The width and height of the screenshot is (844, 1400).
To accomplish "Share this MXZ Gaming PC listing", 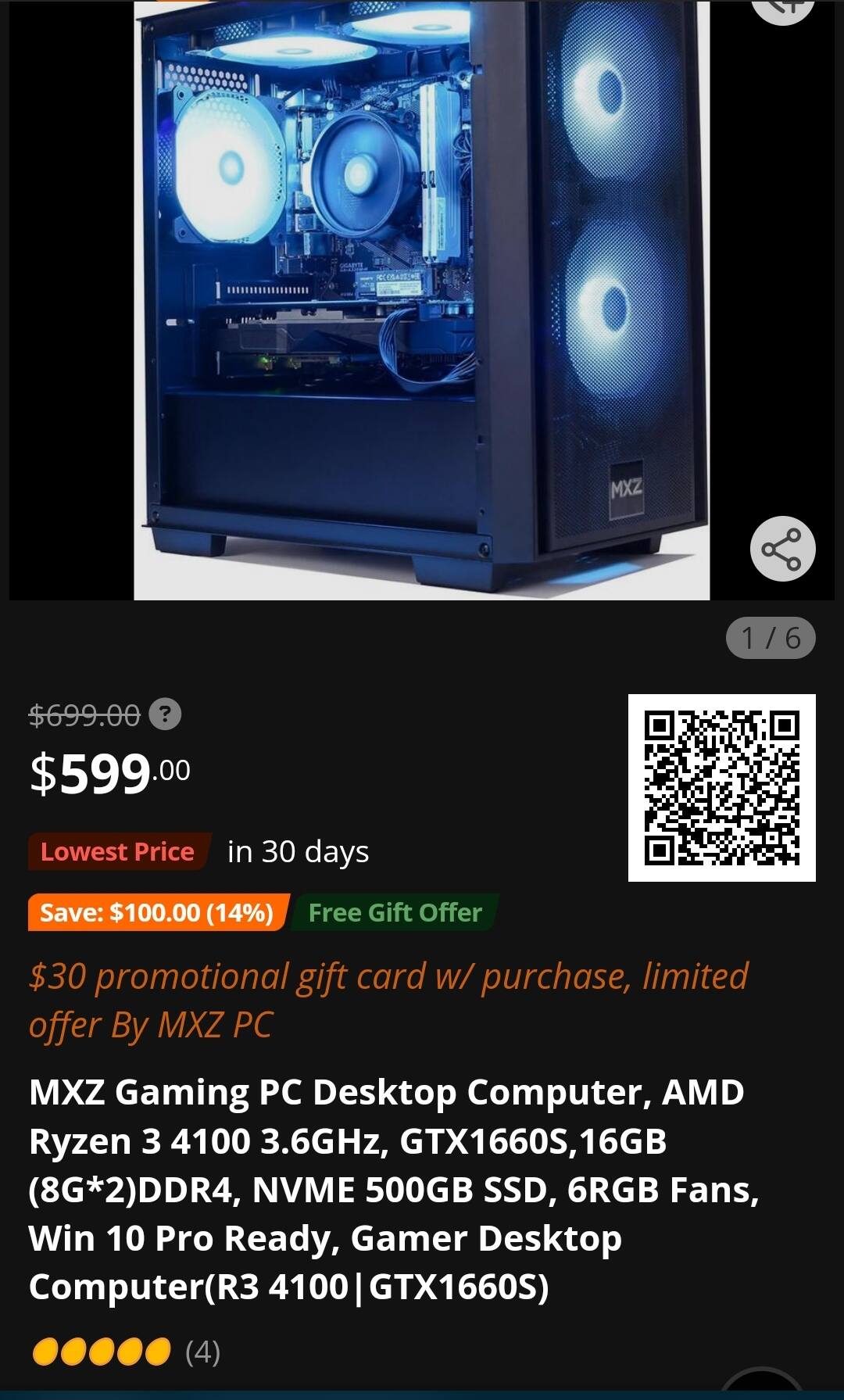I will pos(782,549).
